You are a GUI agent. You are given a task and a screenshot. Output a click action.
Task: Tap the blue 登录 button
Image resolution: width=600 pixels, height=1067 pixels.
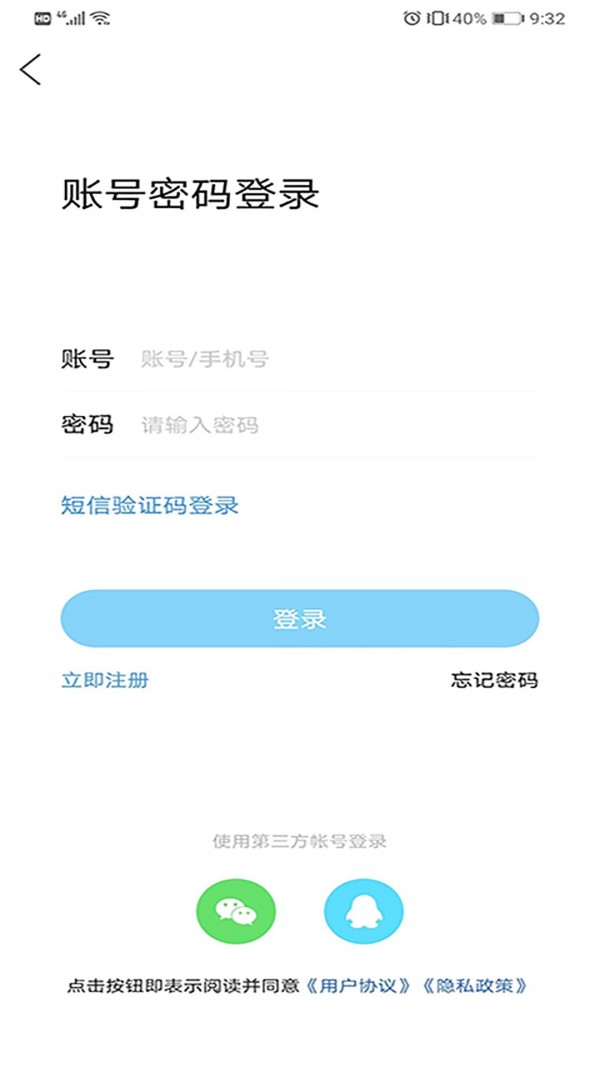300,619
